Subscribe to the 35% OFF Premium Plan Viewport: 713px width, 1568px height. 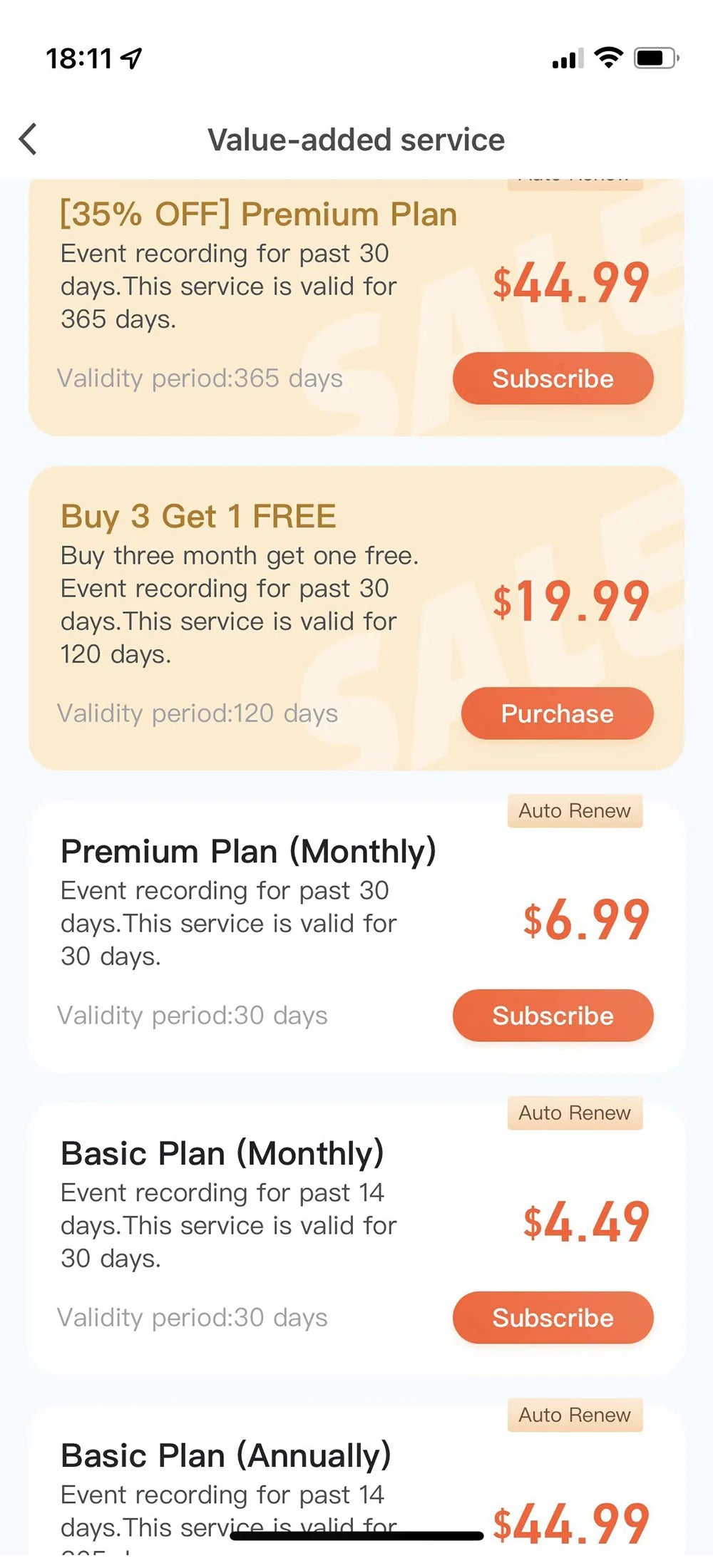point(553,378)
